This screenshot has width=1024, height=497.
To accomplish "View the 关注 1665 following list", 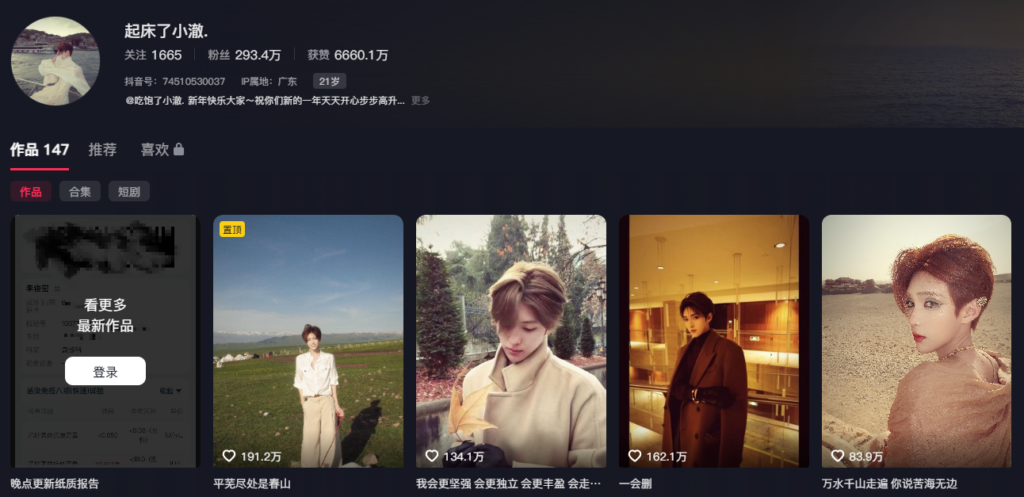I will point(153,55).
